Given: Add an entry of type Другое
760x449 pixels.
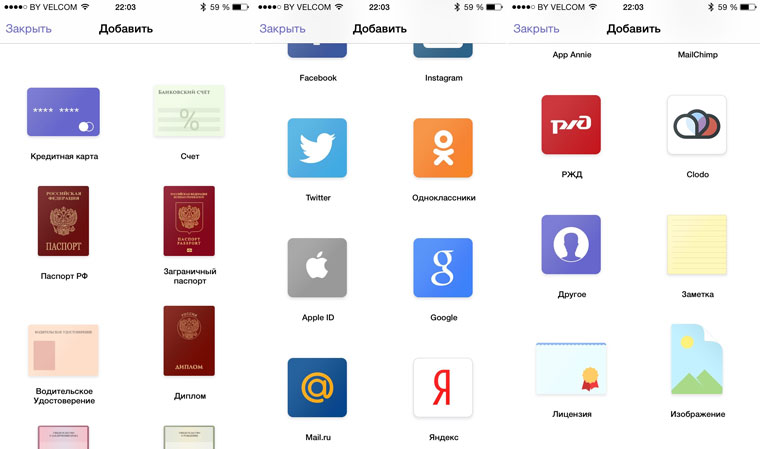Looking at the screenshot, I should point(571,245).
